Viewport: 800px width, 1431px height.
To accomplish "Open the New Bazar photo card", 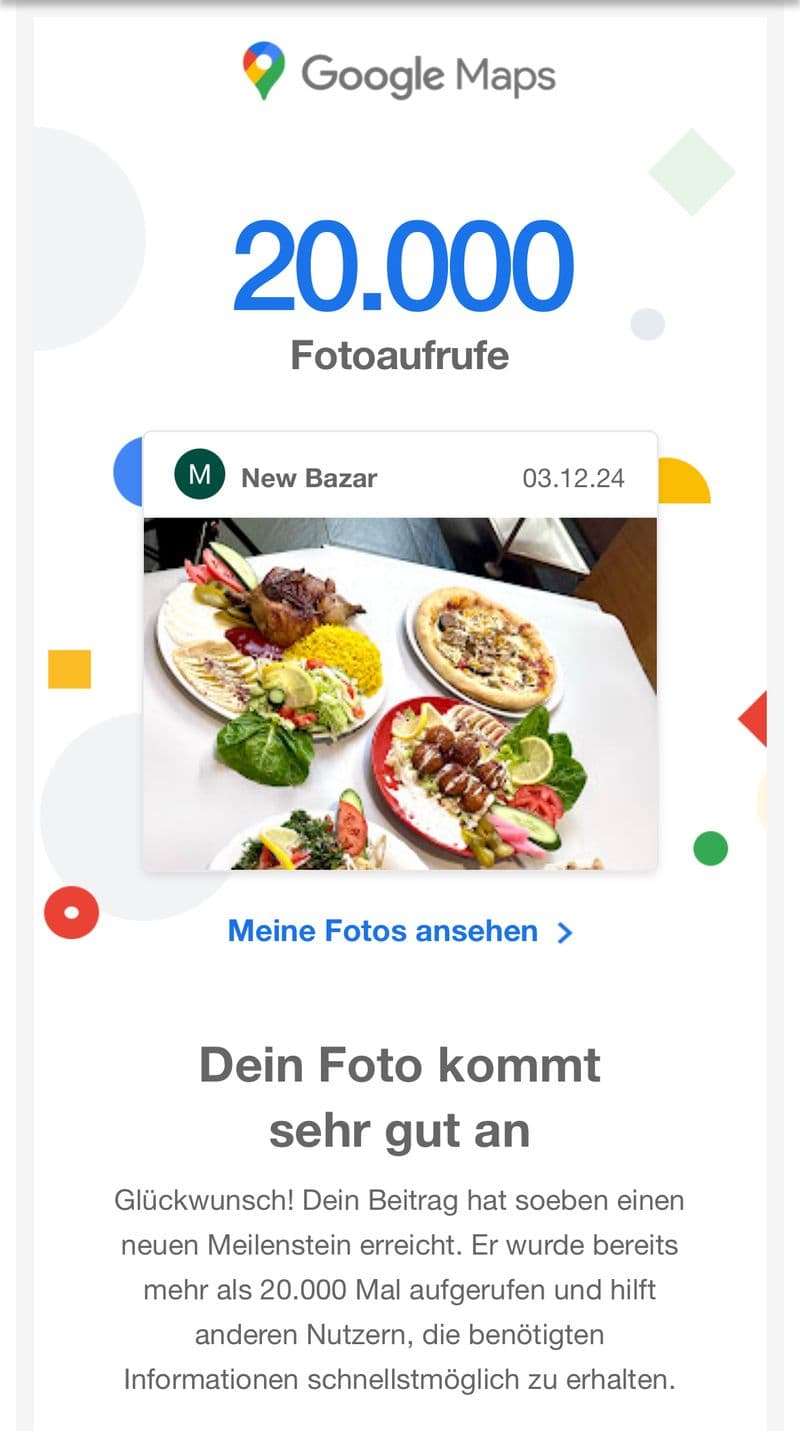I will point(400,691).
